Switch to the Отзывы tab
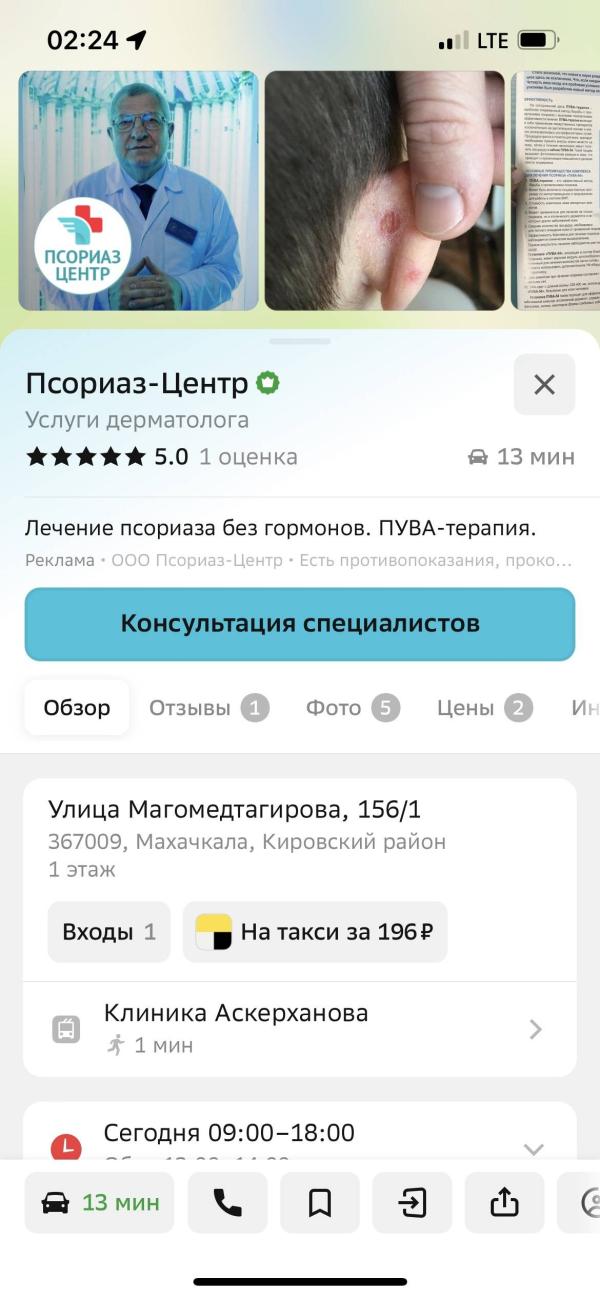 209,708
